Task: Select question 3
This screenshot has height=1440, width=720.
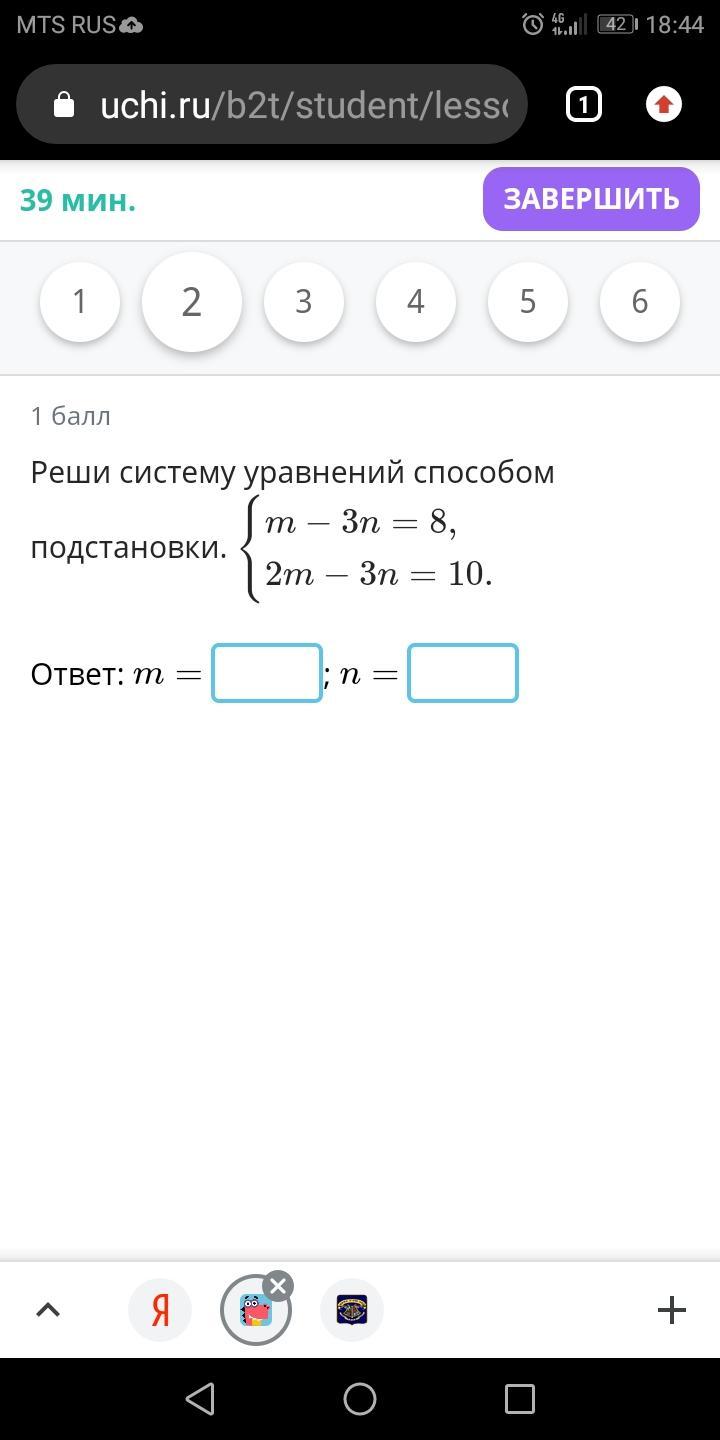Action: pyautogui.click(x=304, y=301)
